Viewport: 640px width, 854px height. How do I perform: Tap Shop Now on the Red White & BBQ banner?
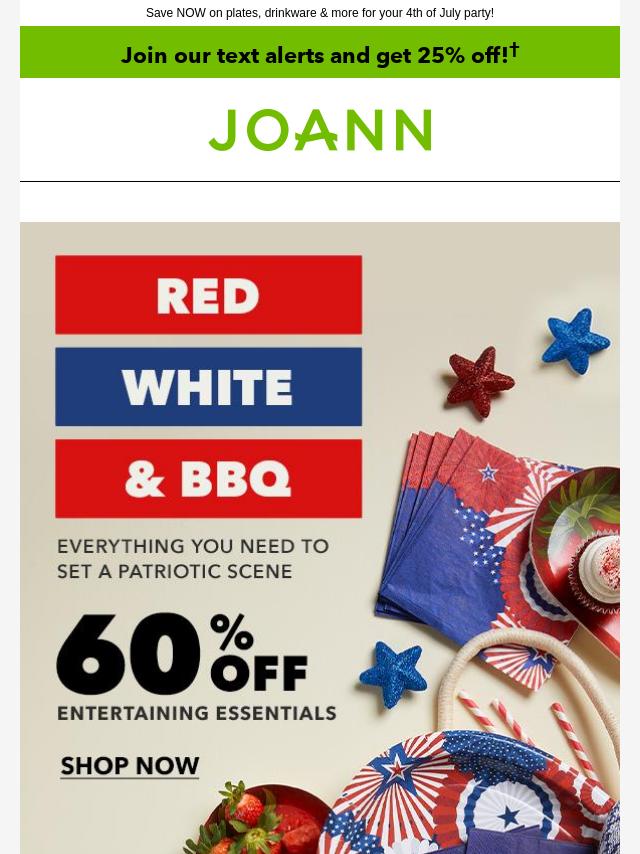tap(130, 767)
